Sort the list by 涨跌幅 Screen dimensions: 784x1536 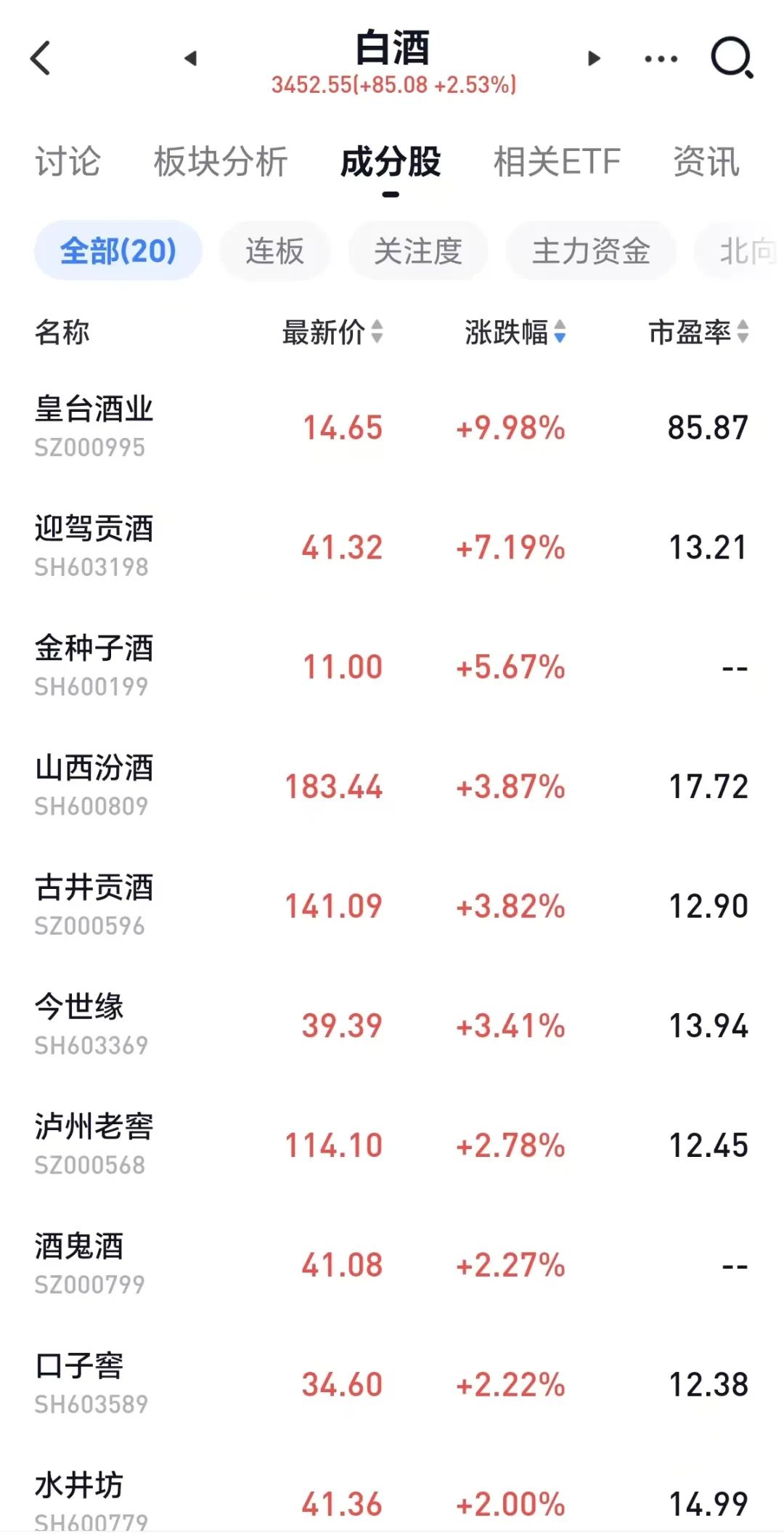(x=515, y=332)
